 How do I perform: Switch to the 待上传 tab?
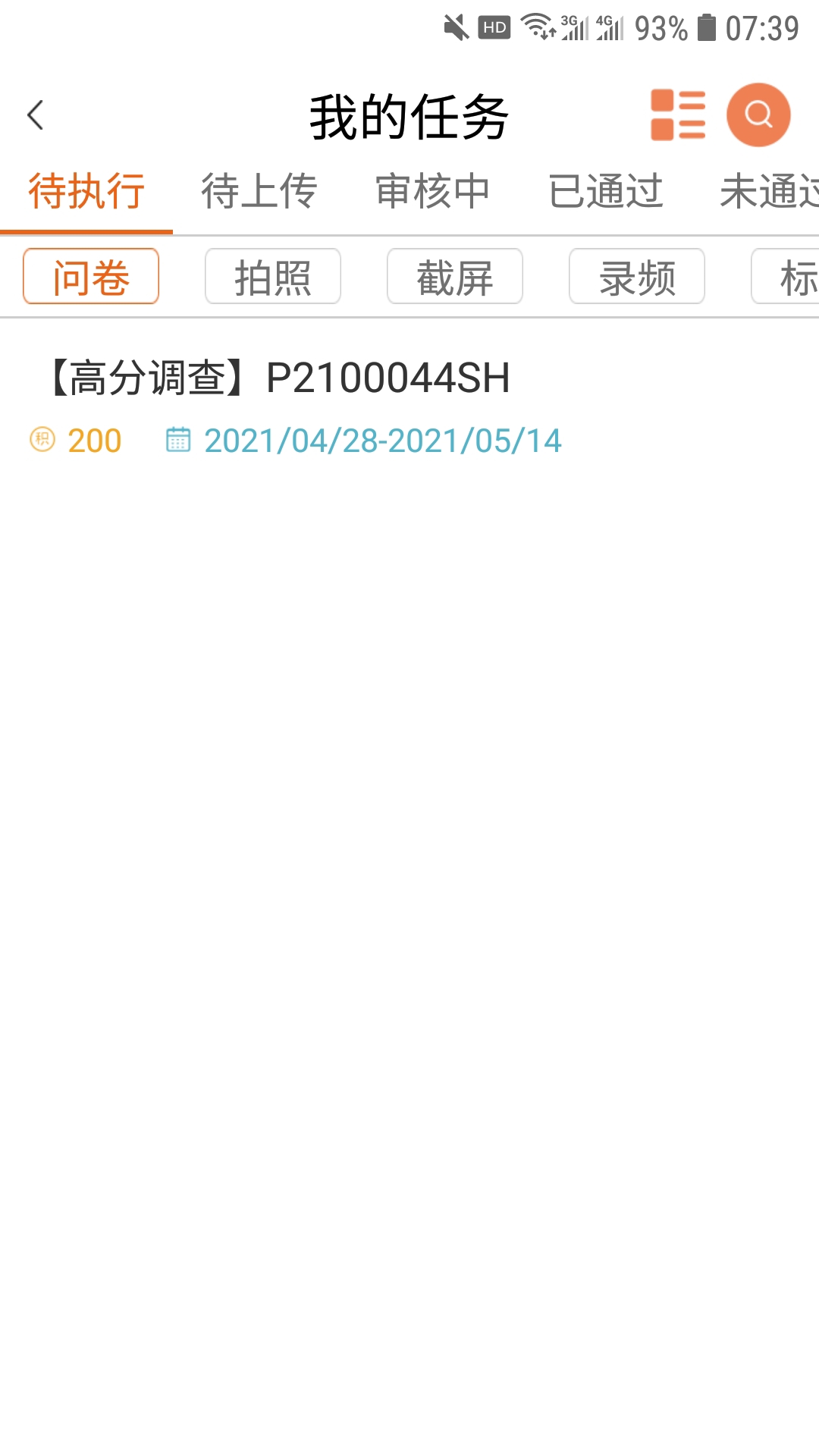(x=259, y=191)
